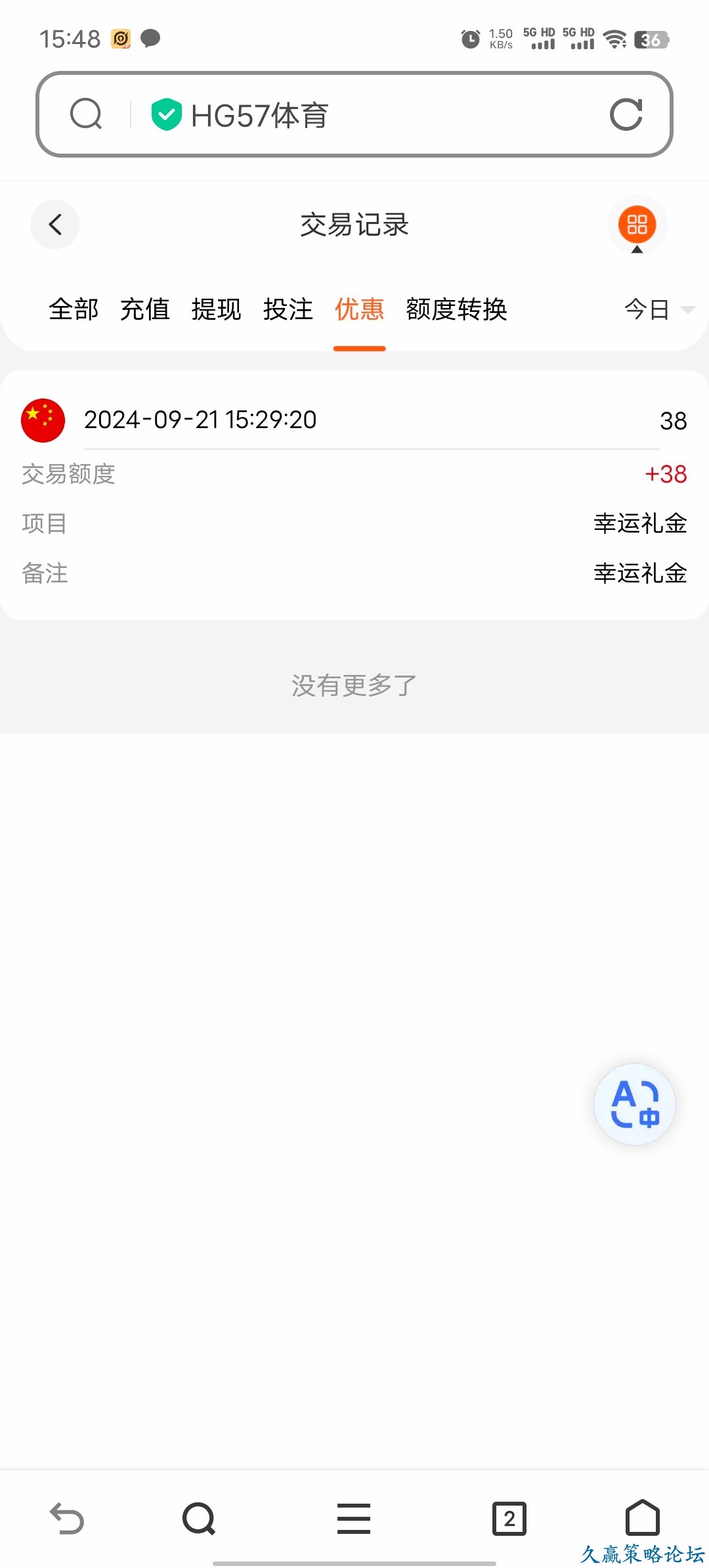Open the orange grid menu button
709x1568 pixels.
tap(637, 225)
